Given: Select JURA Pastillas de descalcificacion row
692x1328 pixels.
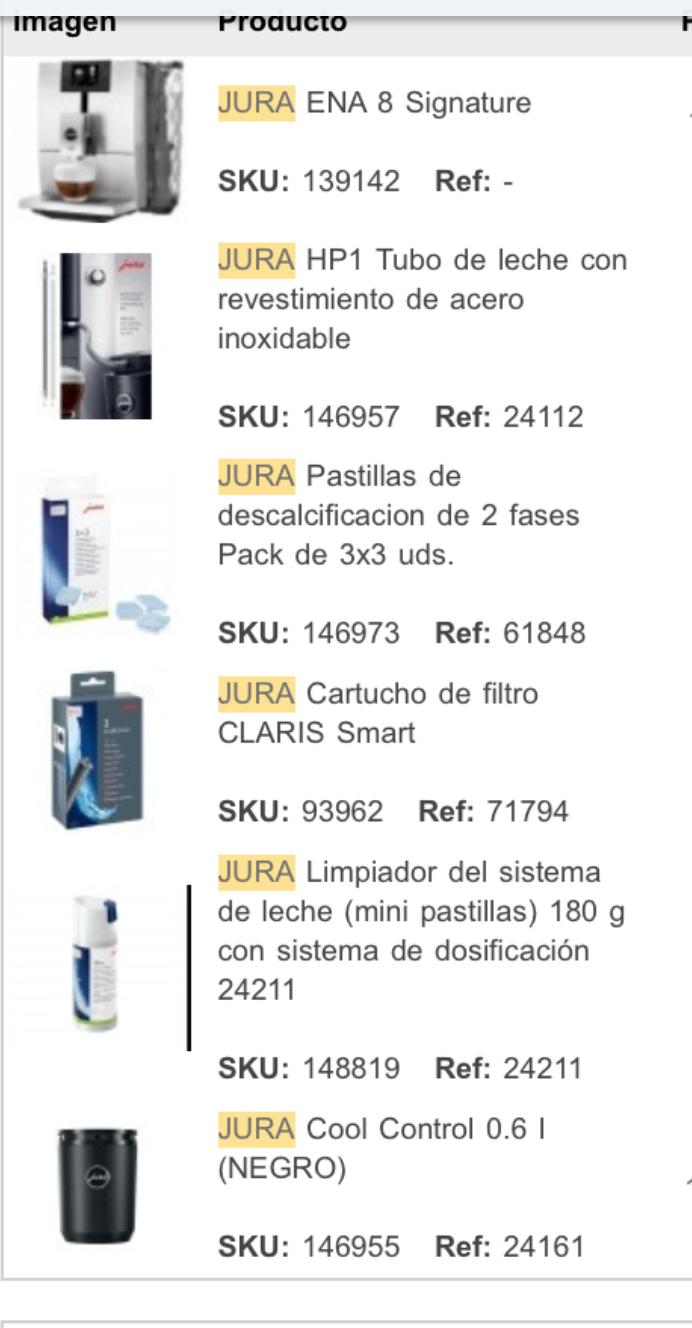Looking at the screenshot, I should coord(398,516).
